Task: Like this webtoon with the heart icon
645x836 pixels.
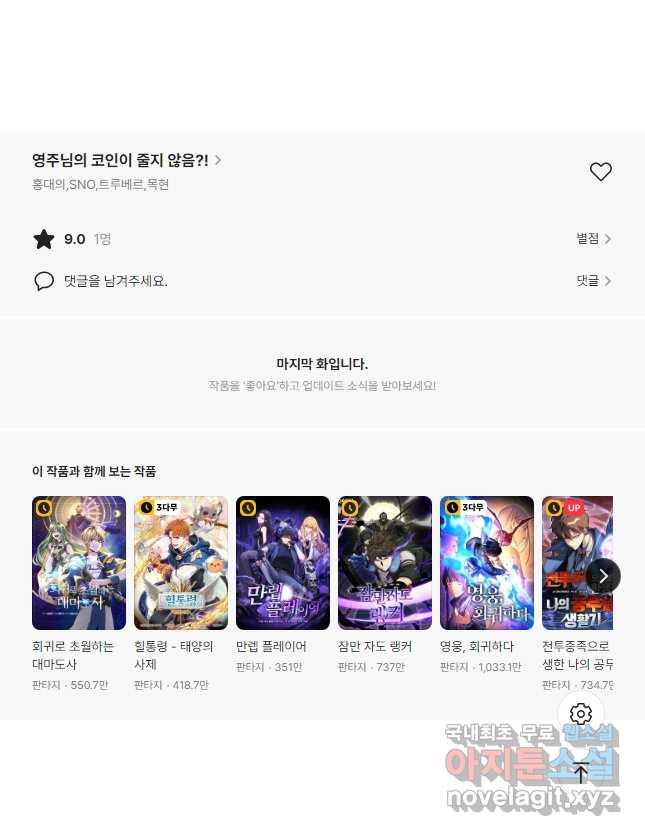Action: (600, 172)
